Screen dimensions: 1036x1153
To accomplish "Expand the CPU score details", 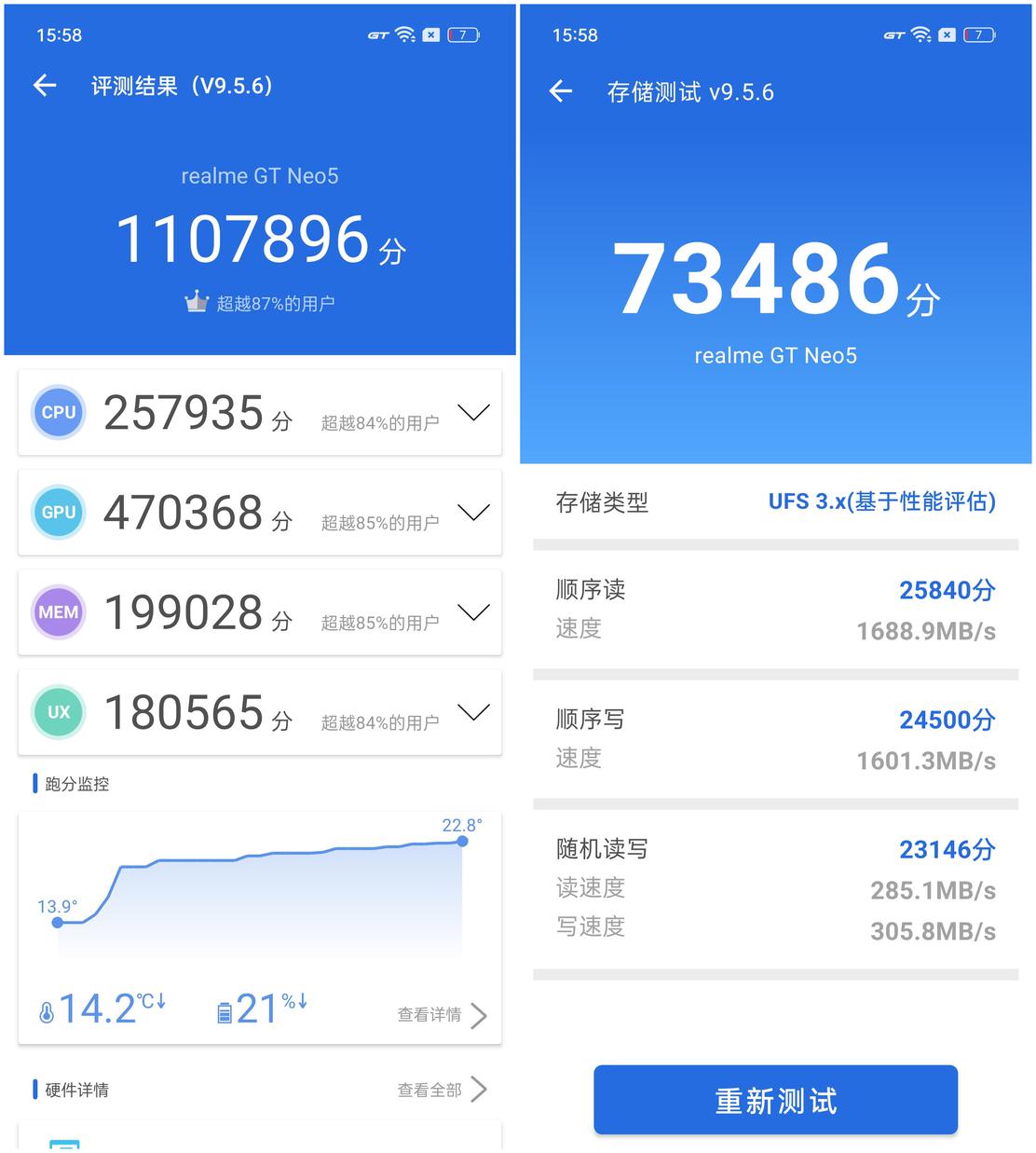I will click(x=473, y=412).
